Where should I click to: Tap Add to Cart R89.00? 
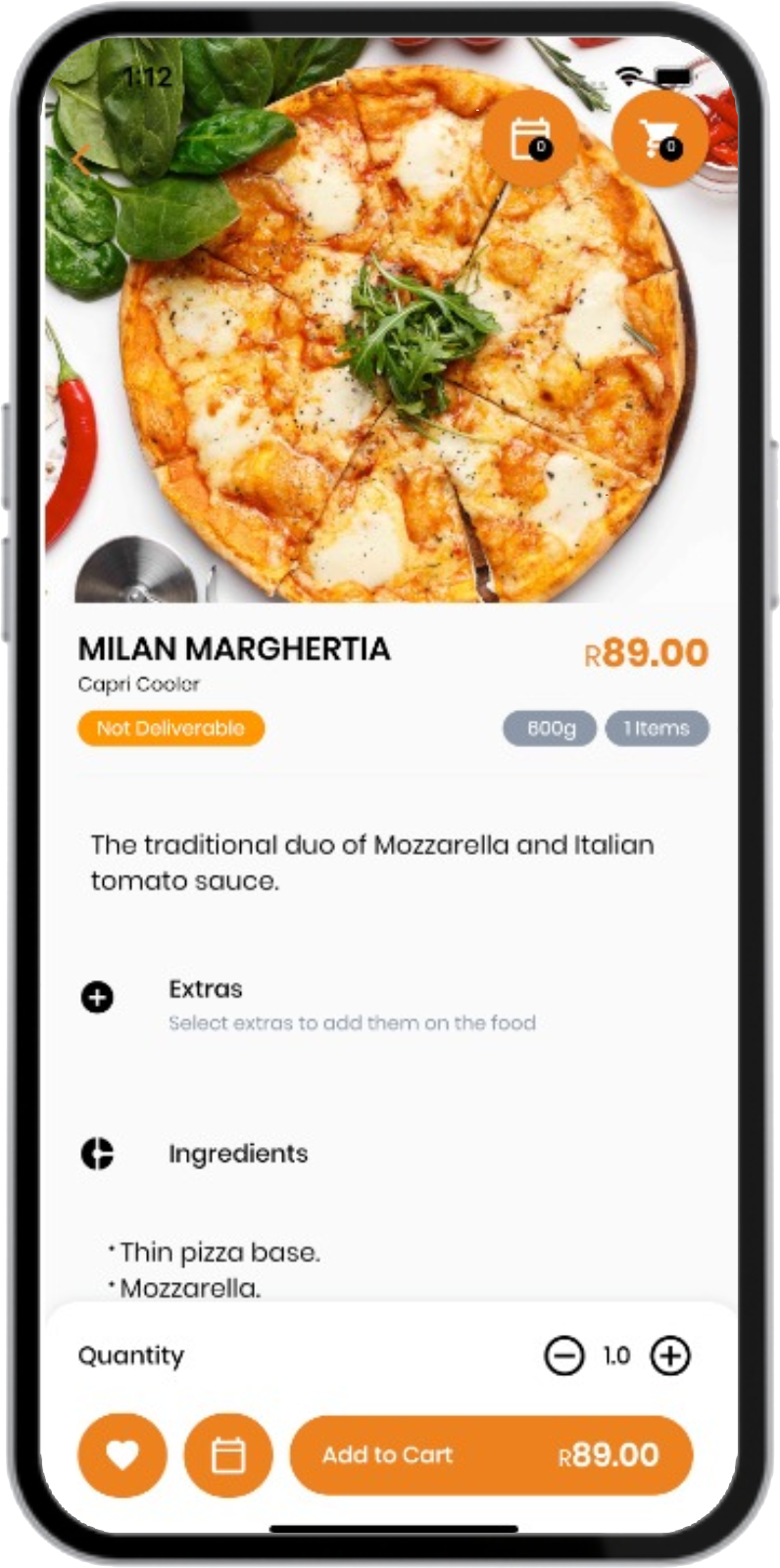pyautogui.click(x=491, y=1455)
